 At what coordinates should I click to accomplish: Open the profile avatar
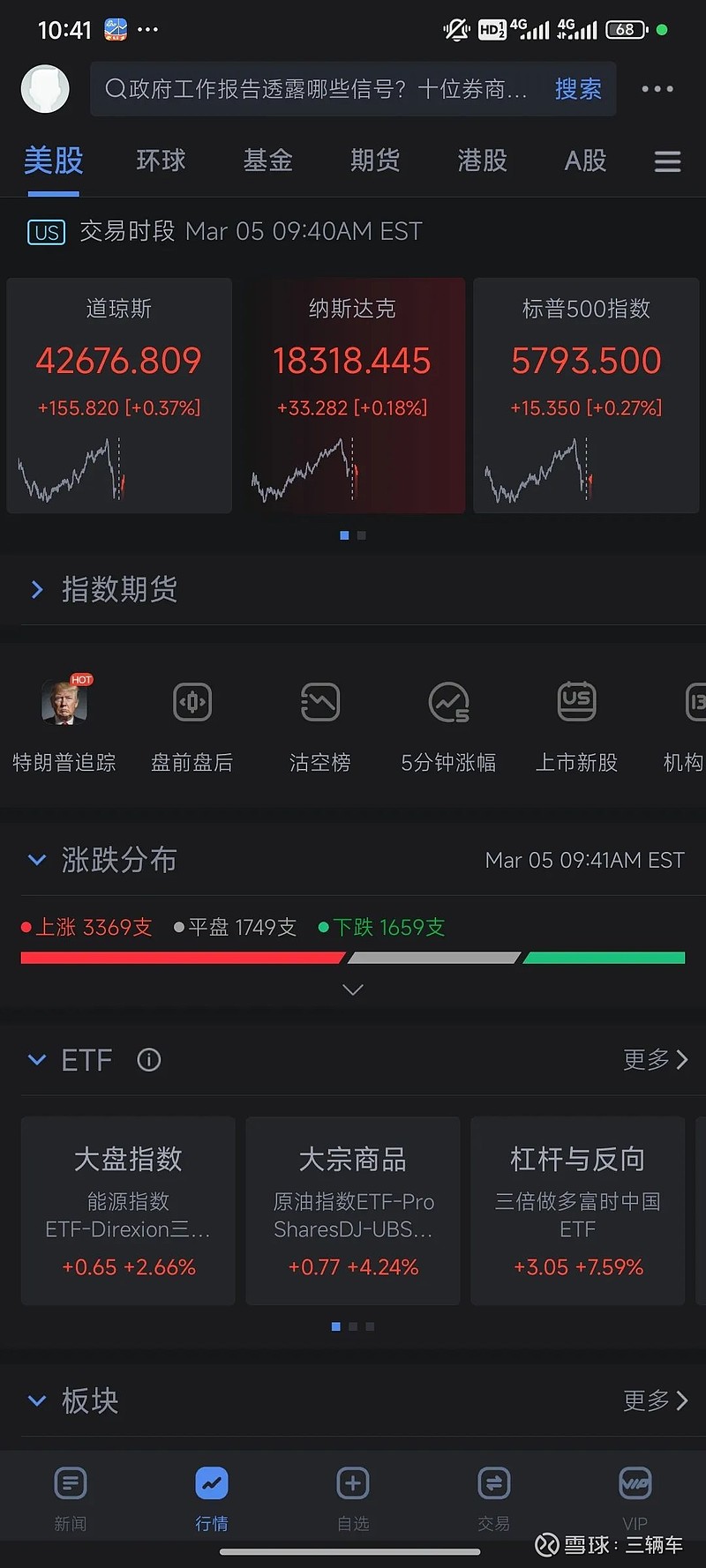[45, 89]
